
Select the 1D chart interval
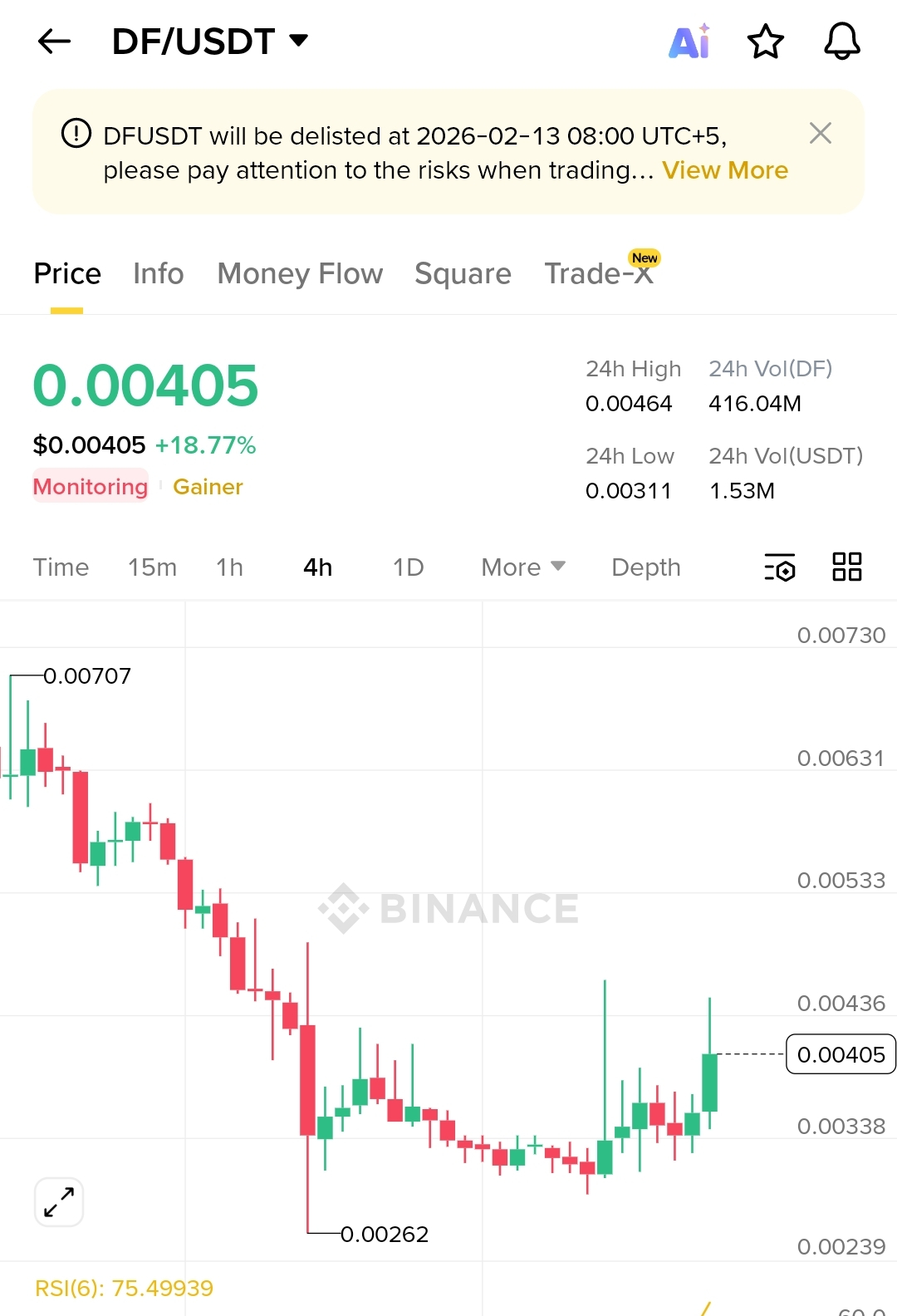408,567
